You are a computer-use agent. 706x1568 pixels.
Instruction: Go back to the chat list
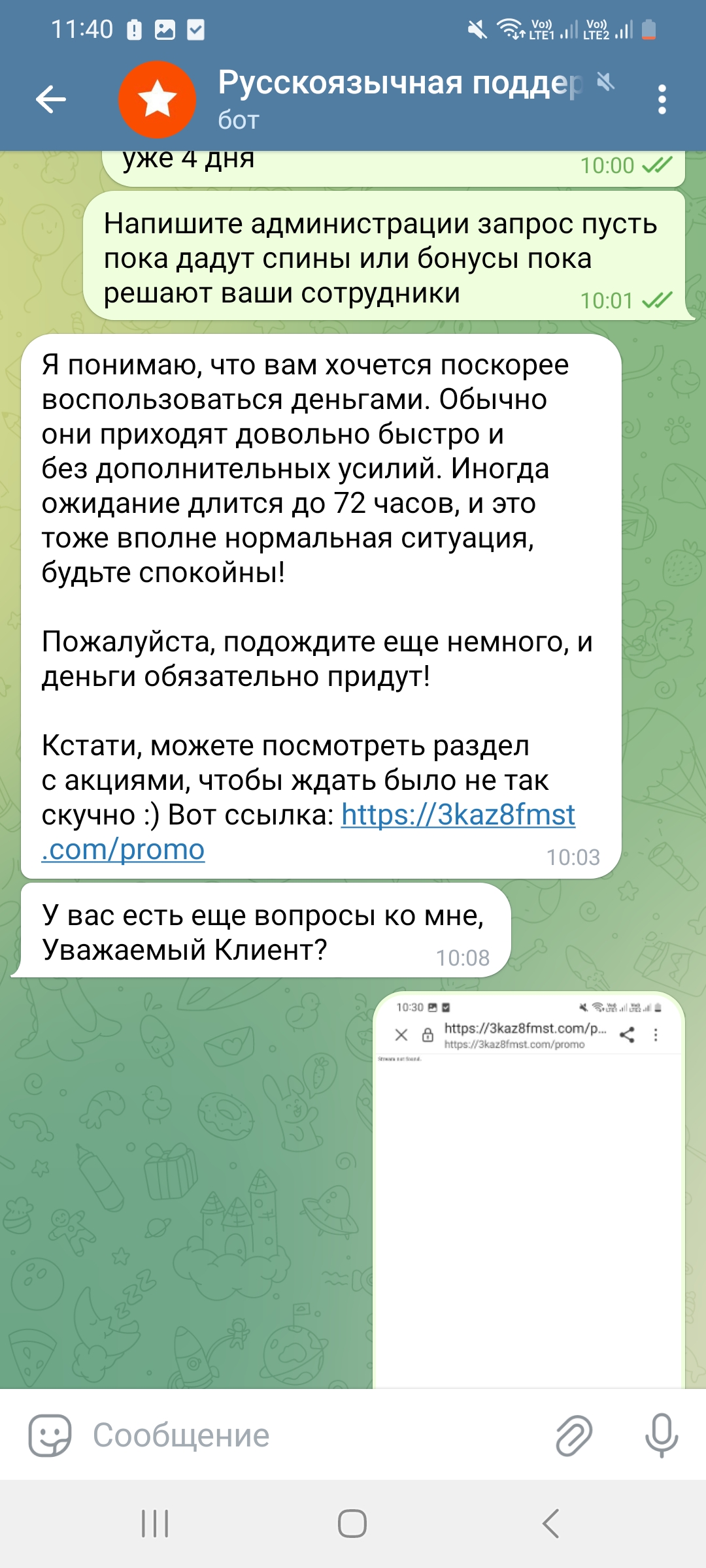(x=51, y=100)
